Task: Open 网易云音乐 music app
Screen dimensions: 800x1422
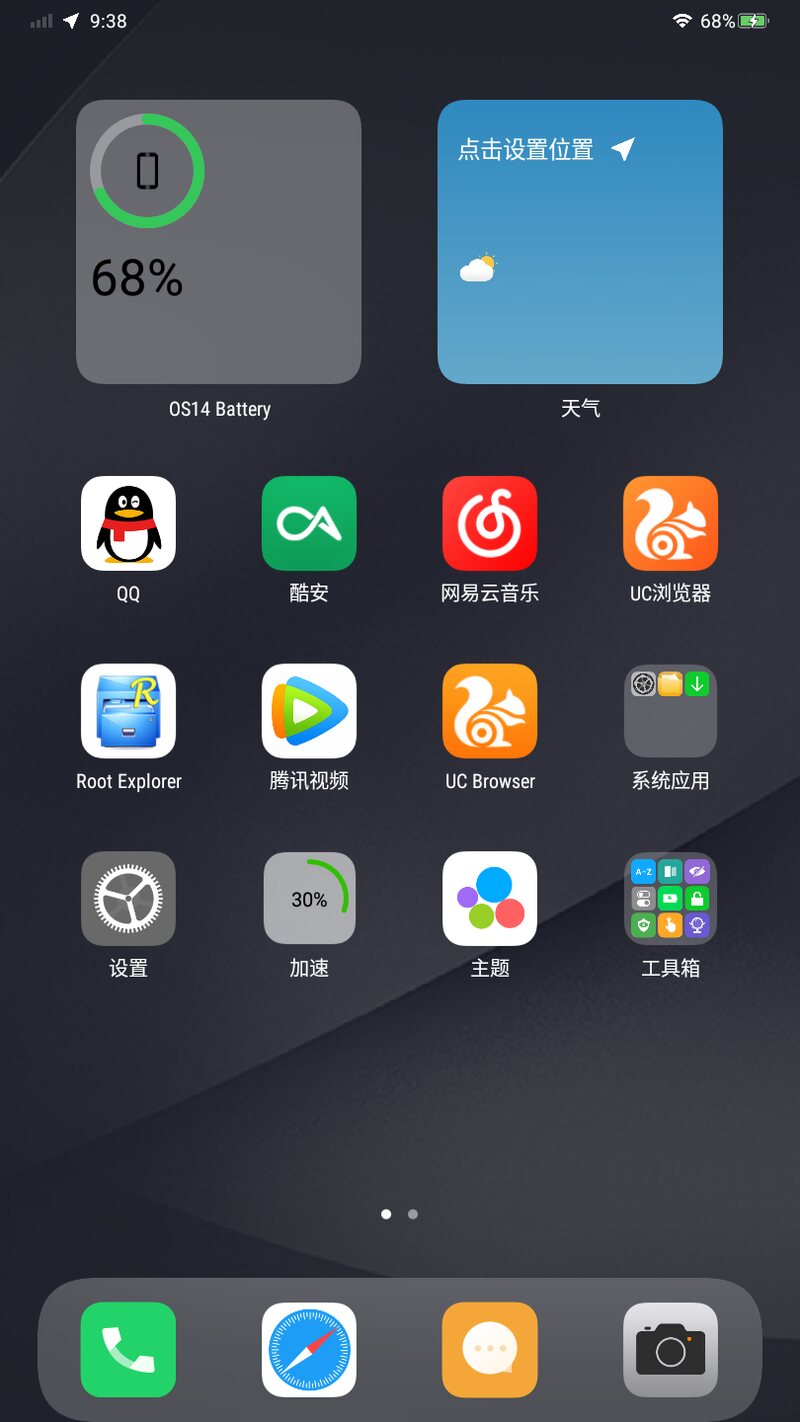Action: 490,523
